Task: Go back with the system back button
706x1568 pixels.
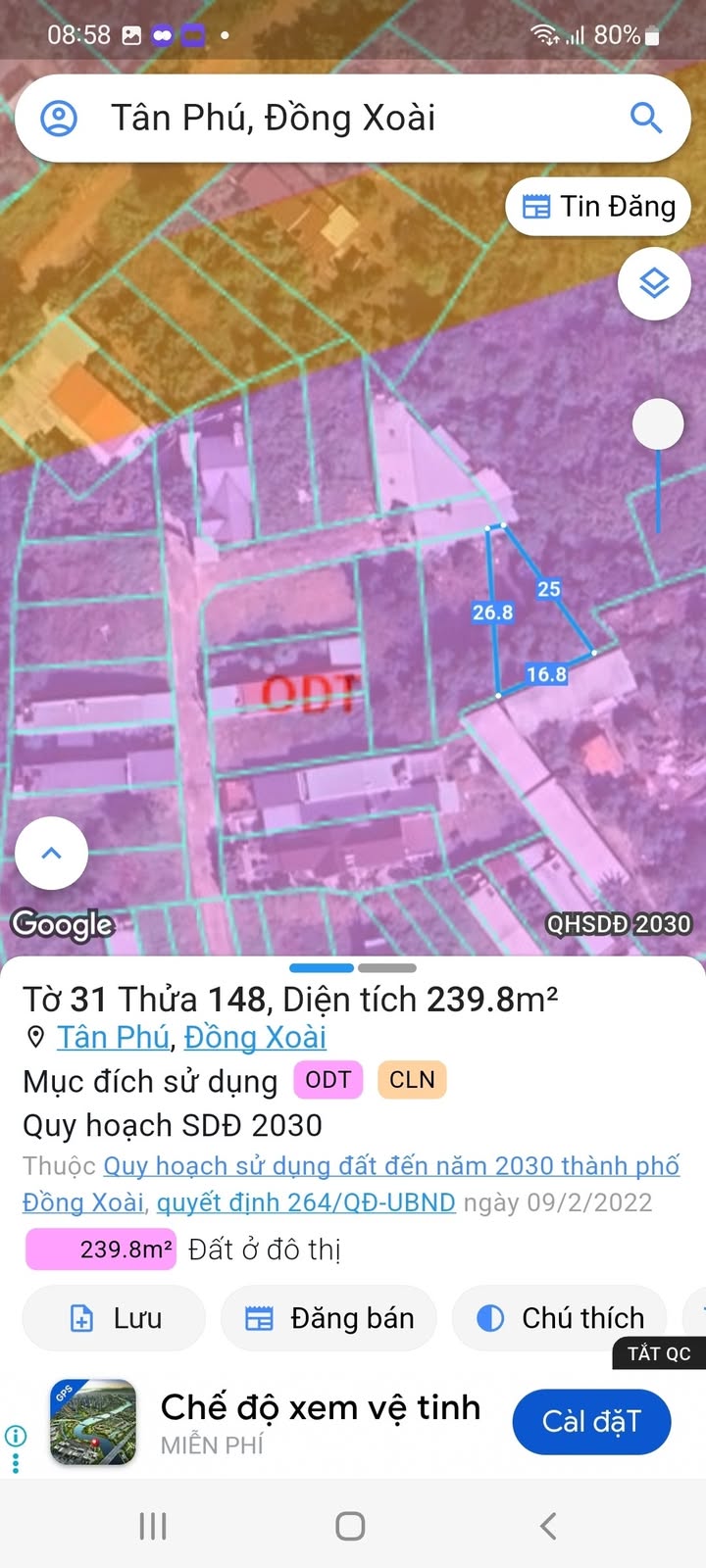Action: pos(548,1526)
